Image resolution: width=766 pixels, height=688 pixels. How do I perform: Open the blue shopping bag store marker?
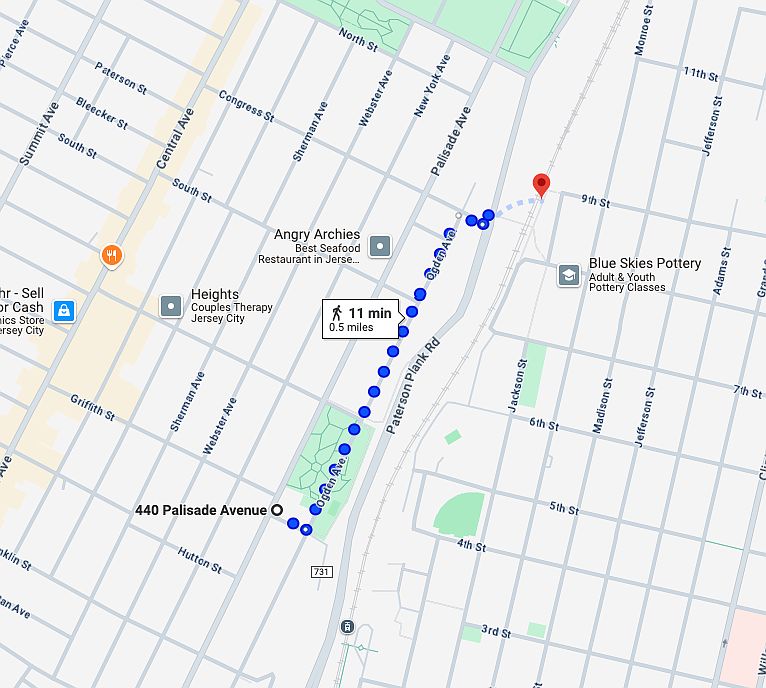point(63,310)
